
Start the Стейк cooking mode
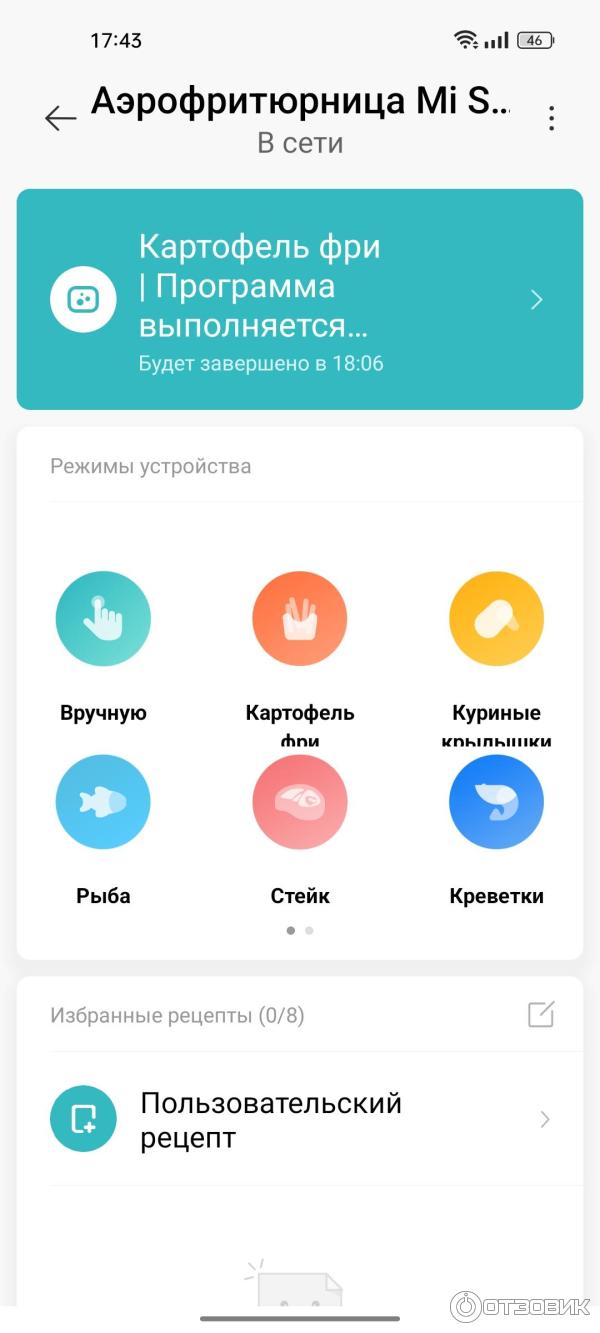pyautogui.click(x=299, y=802)
